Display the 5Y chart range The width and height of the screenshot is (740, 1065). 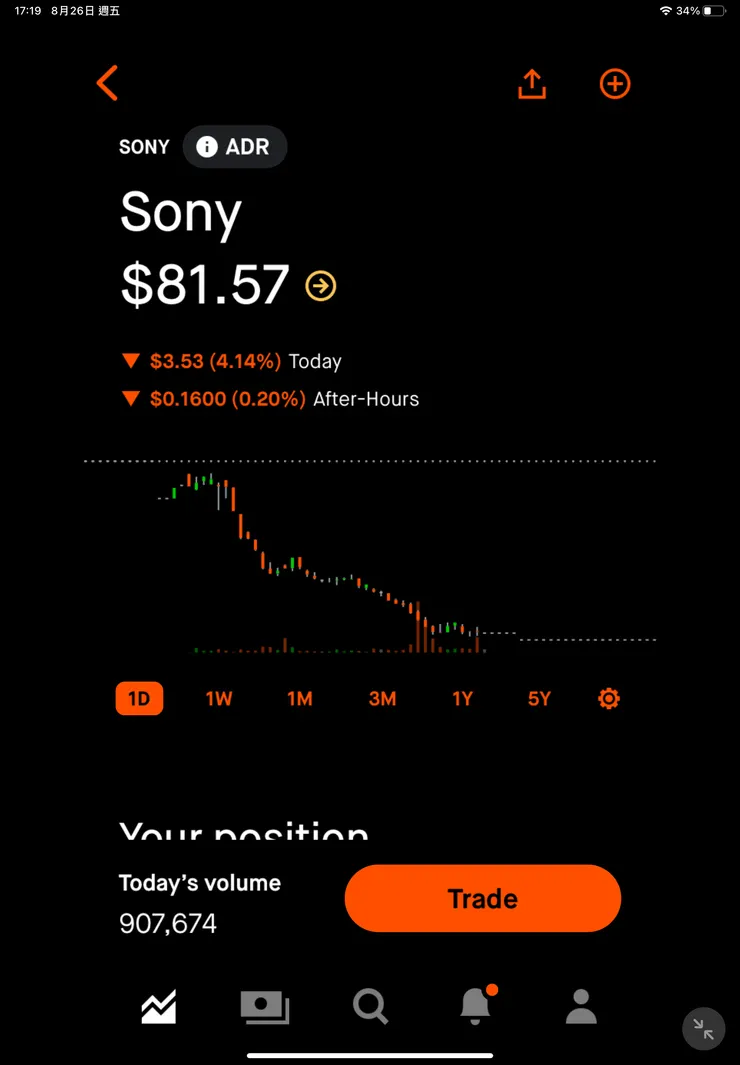tap(539, 698)
